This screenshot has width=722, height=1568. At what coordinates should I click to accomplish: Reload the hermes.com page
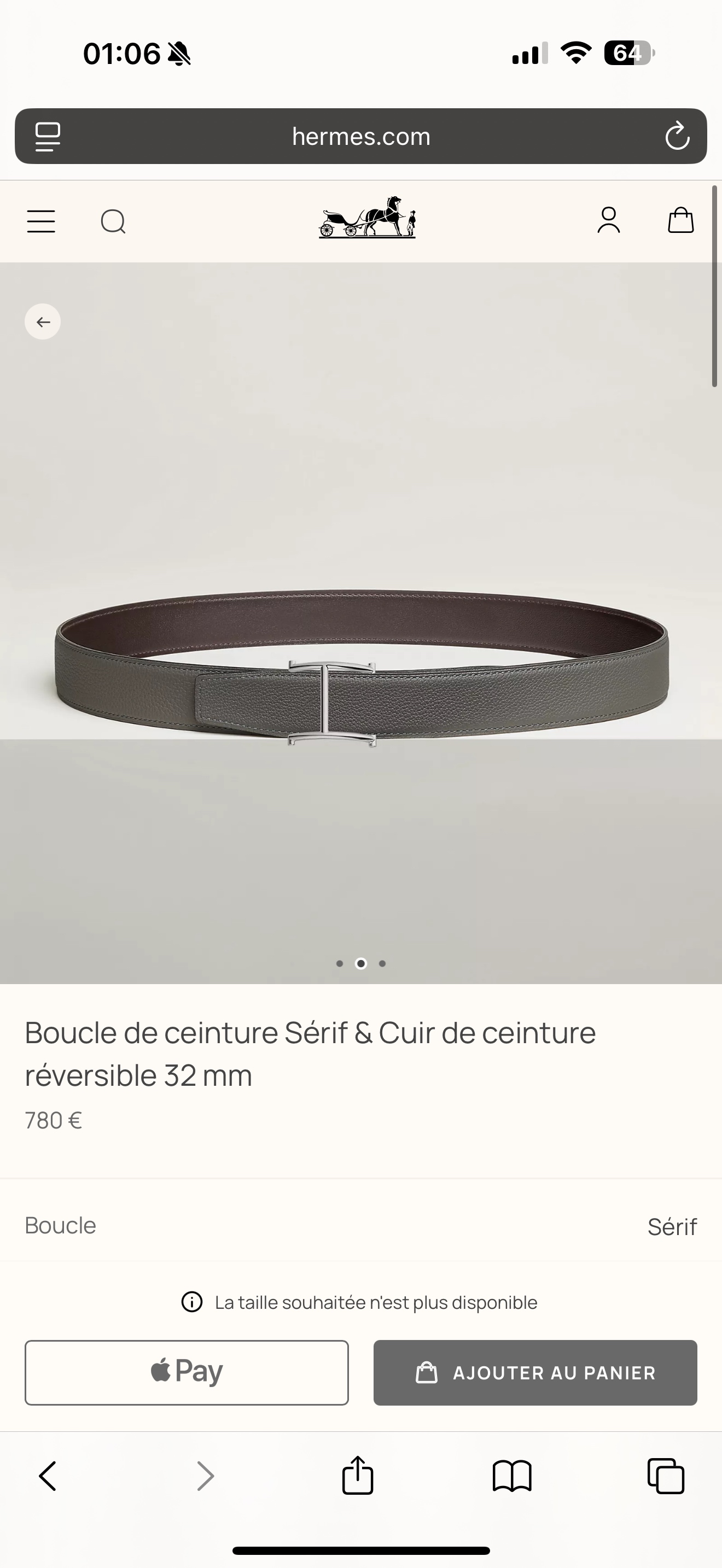point(677,136)
